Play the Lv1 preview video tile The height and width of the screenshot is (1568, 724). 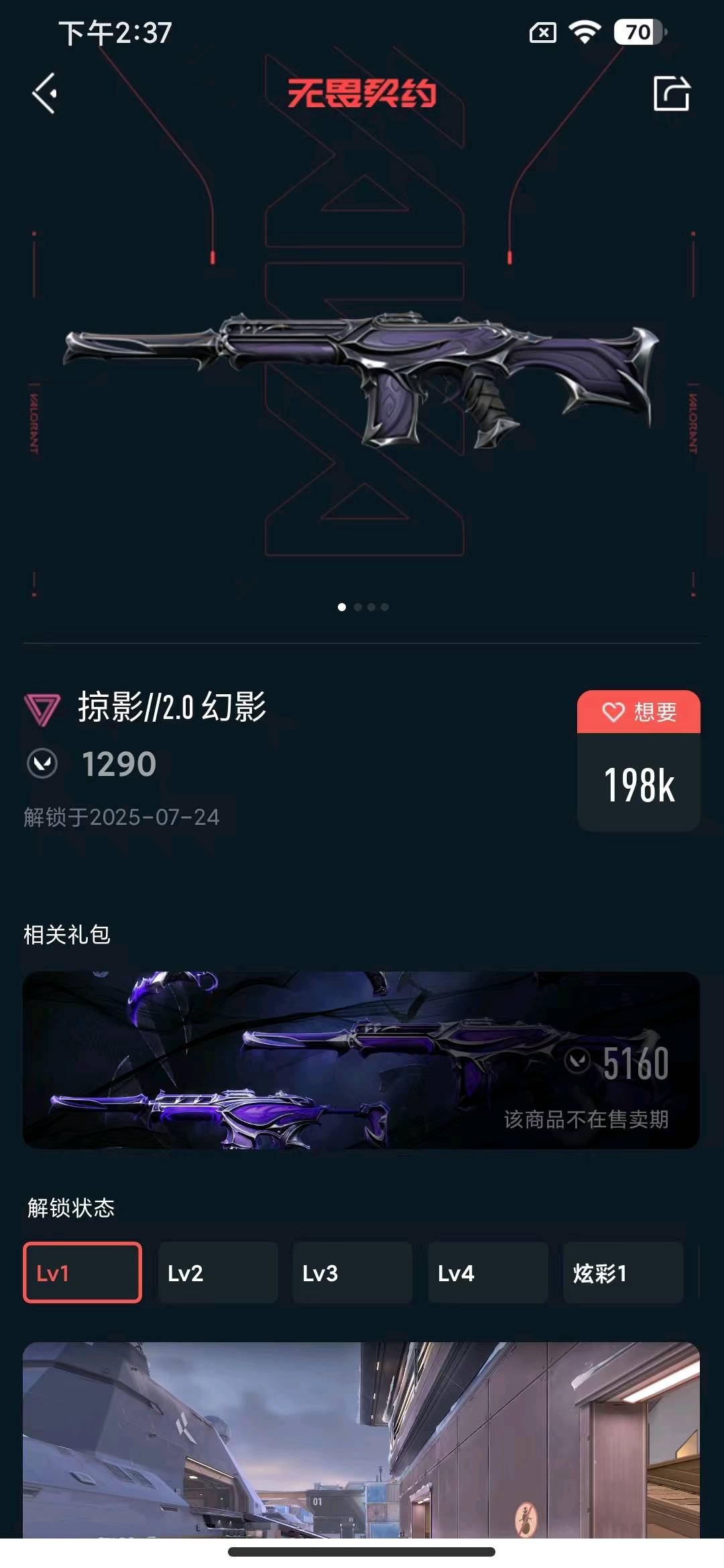[x=361, y=1439]
